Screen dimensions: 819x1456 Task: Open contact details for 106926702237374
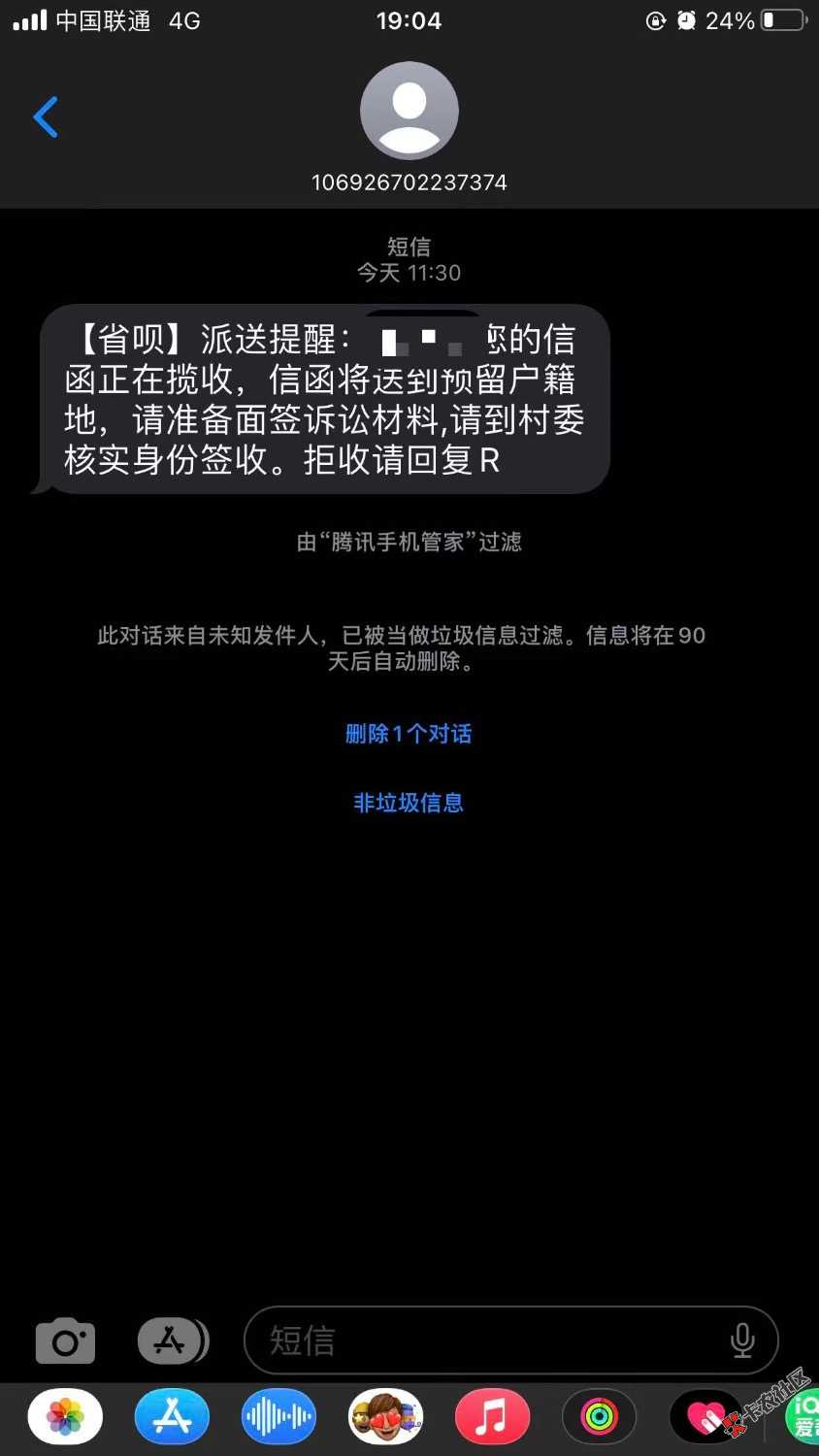click(x=409, y=113)
